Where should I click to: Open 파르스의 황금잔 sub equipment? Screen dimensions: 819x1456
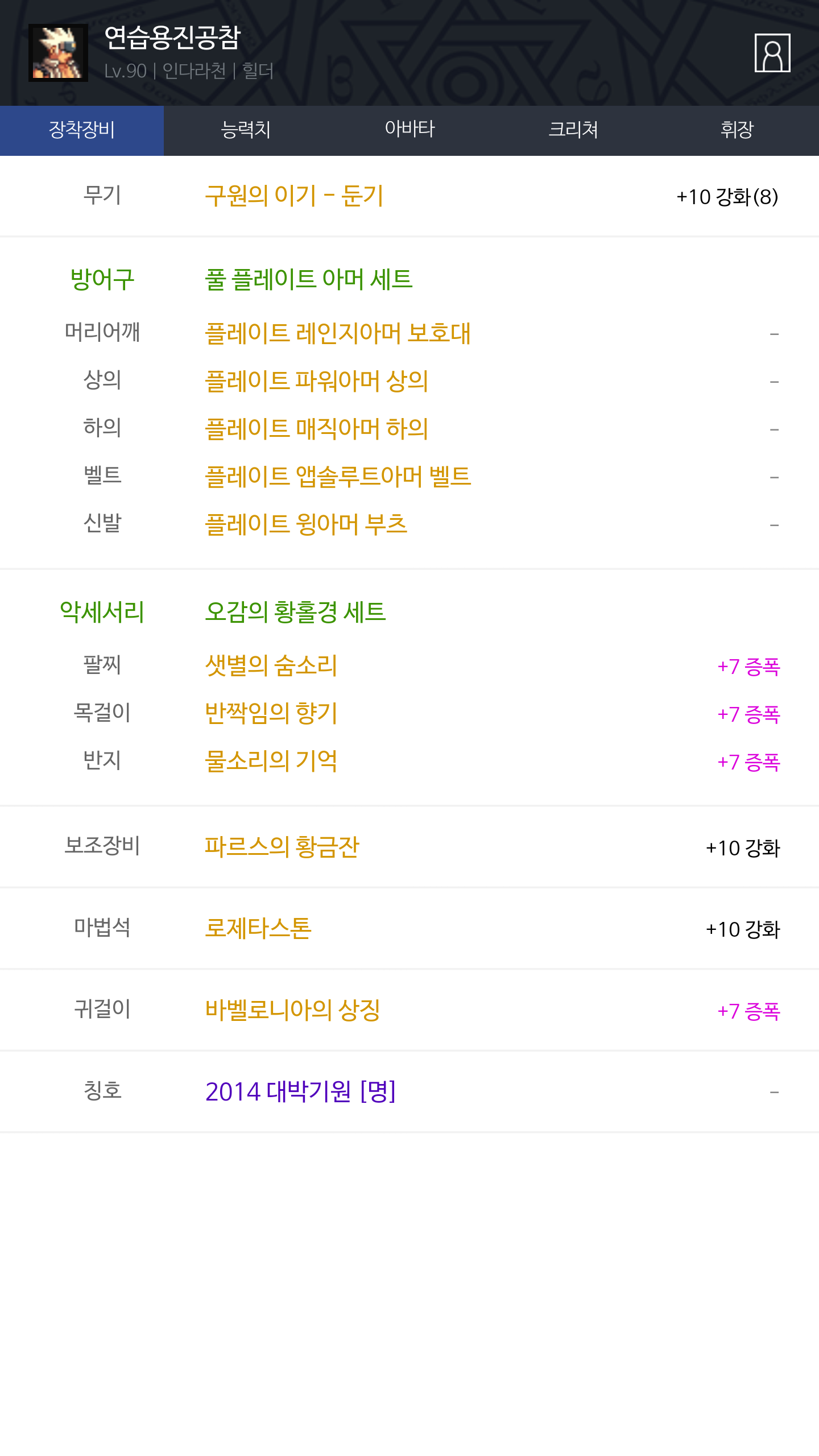point(282,847)
